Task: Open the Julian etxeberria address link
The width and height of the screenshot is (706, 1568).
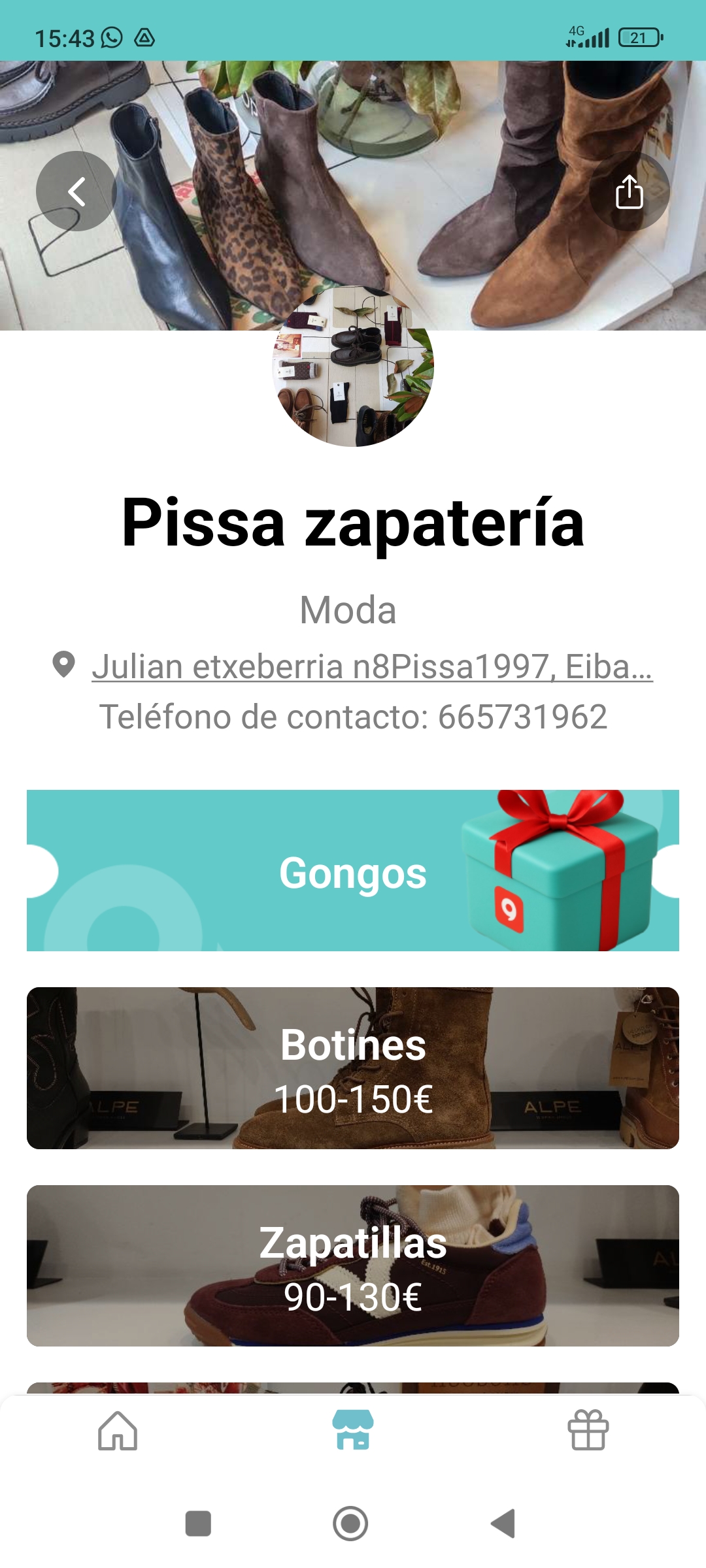Action: click(x=371, y=667)
